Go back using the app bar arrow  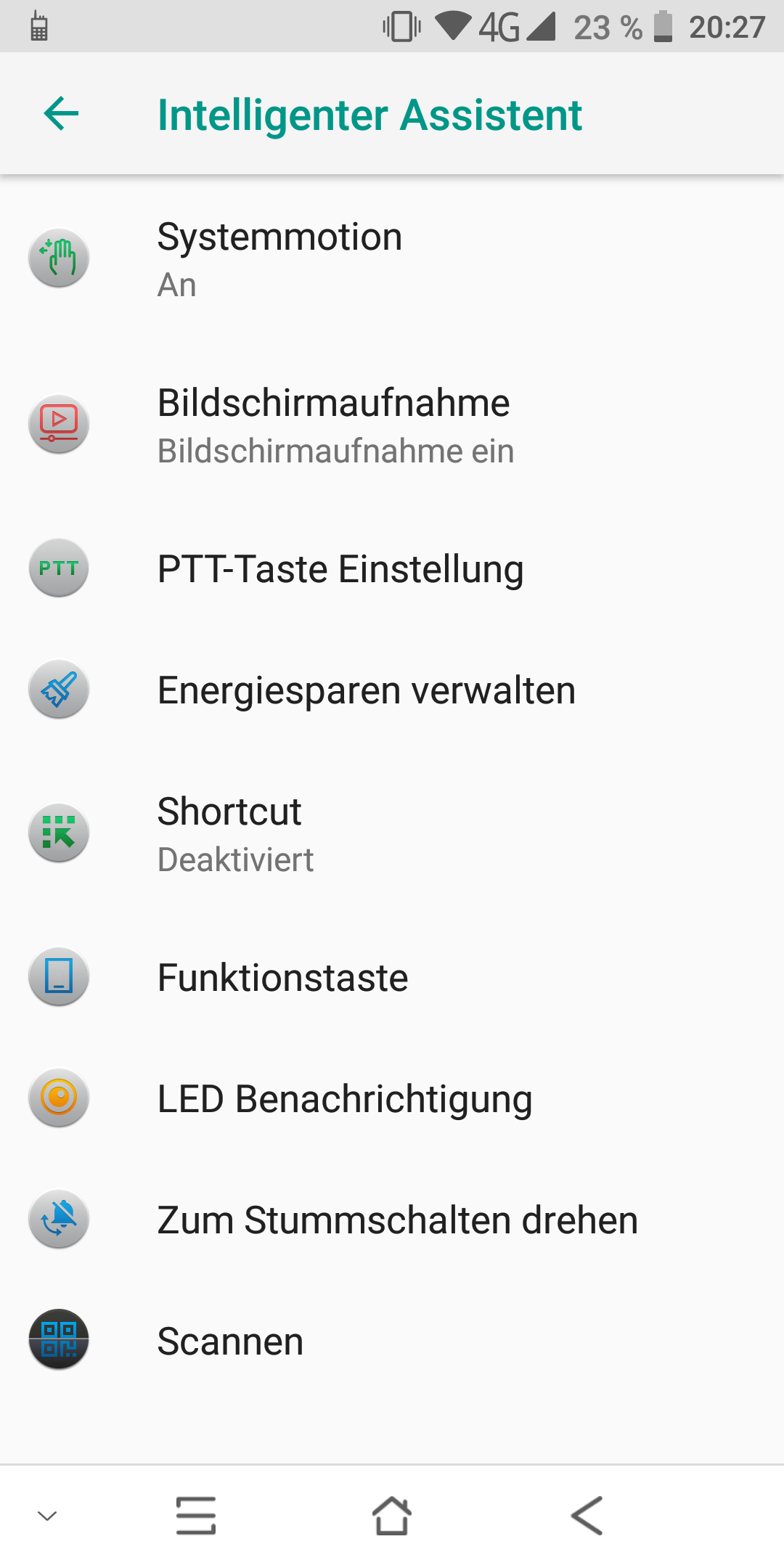[61, 114]
